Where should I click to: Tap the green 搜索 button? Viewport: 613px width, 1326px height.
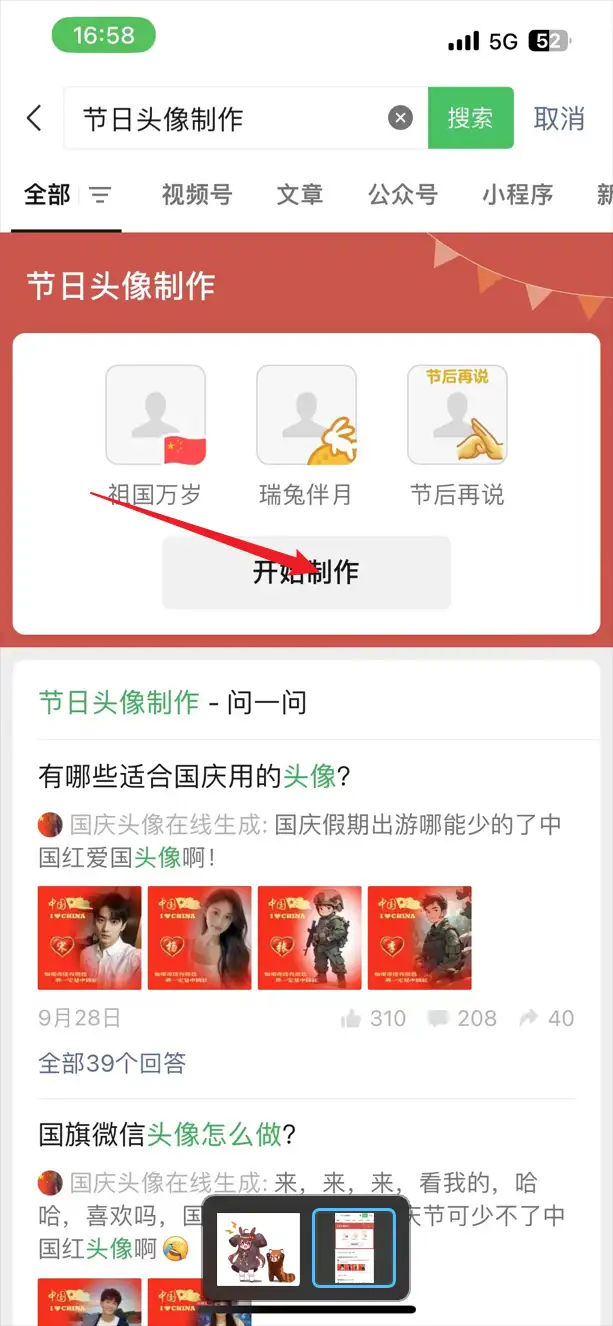click(x=470, y=118)
